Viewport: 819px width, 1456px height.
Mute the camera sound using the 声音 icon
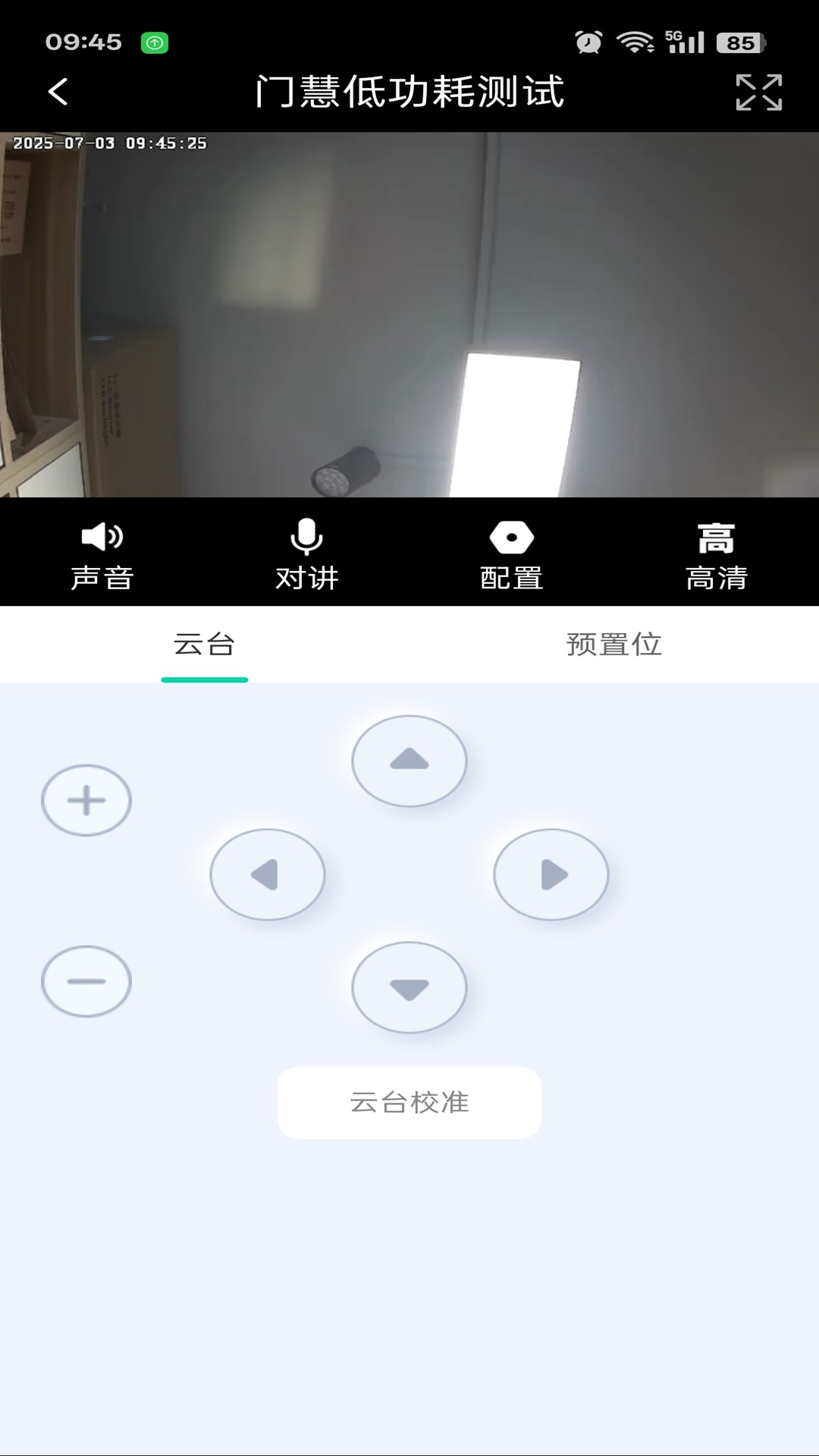102,552
